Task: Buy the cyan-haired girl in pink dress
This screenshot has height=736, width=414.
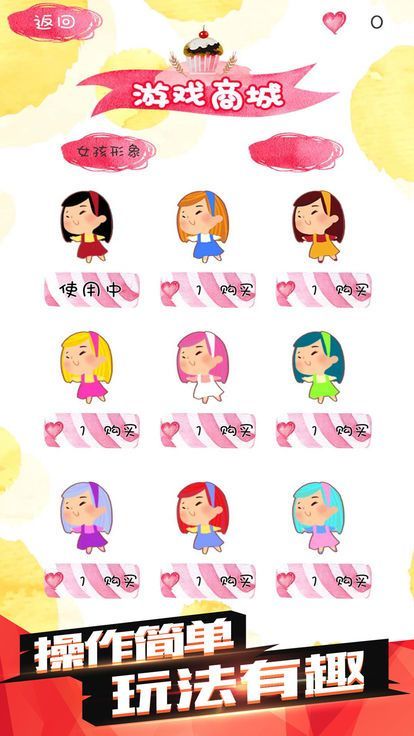Action: click(323, 581)
